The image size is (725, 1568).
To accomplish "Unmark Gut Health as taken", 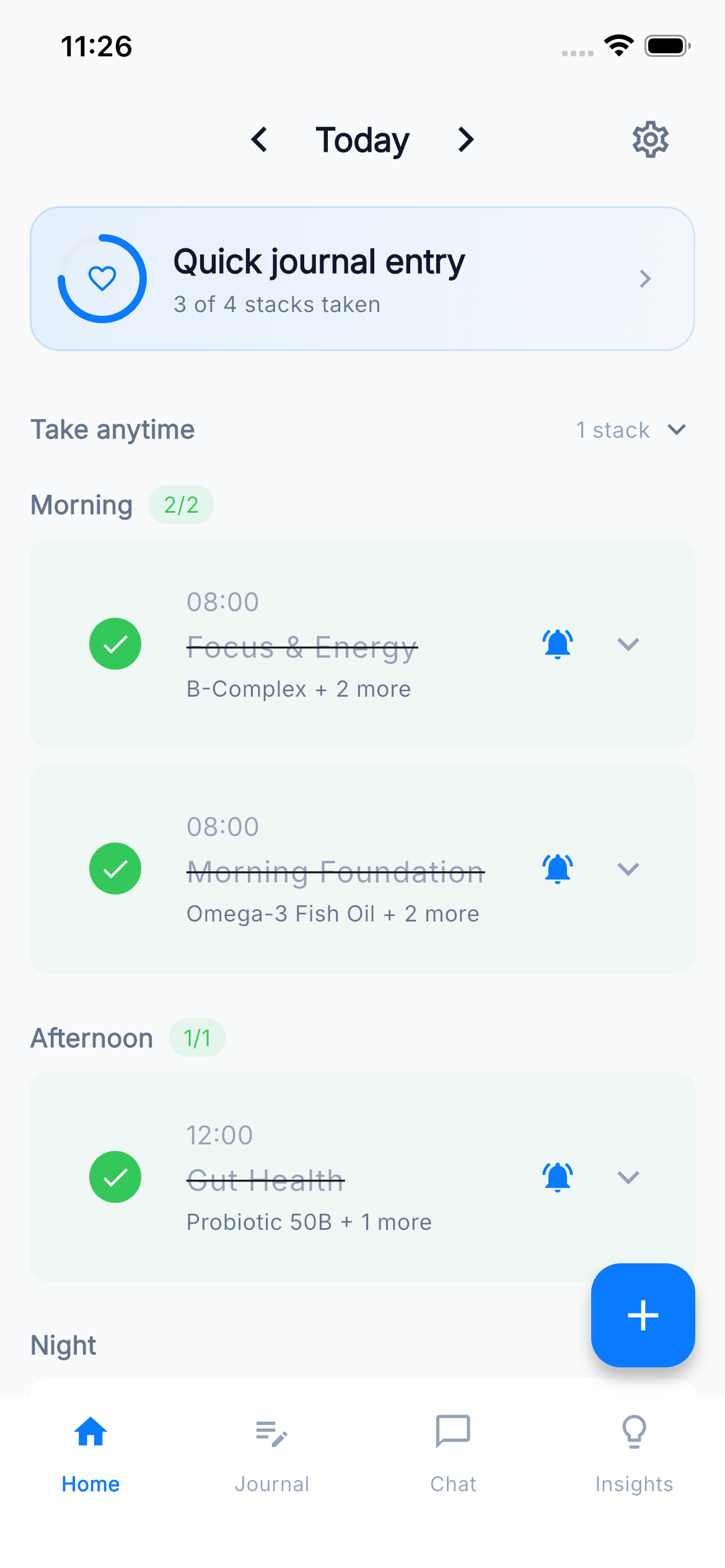I will point(115,1177).
